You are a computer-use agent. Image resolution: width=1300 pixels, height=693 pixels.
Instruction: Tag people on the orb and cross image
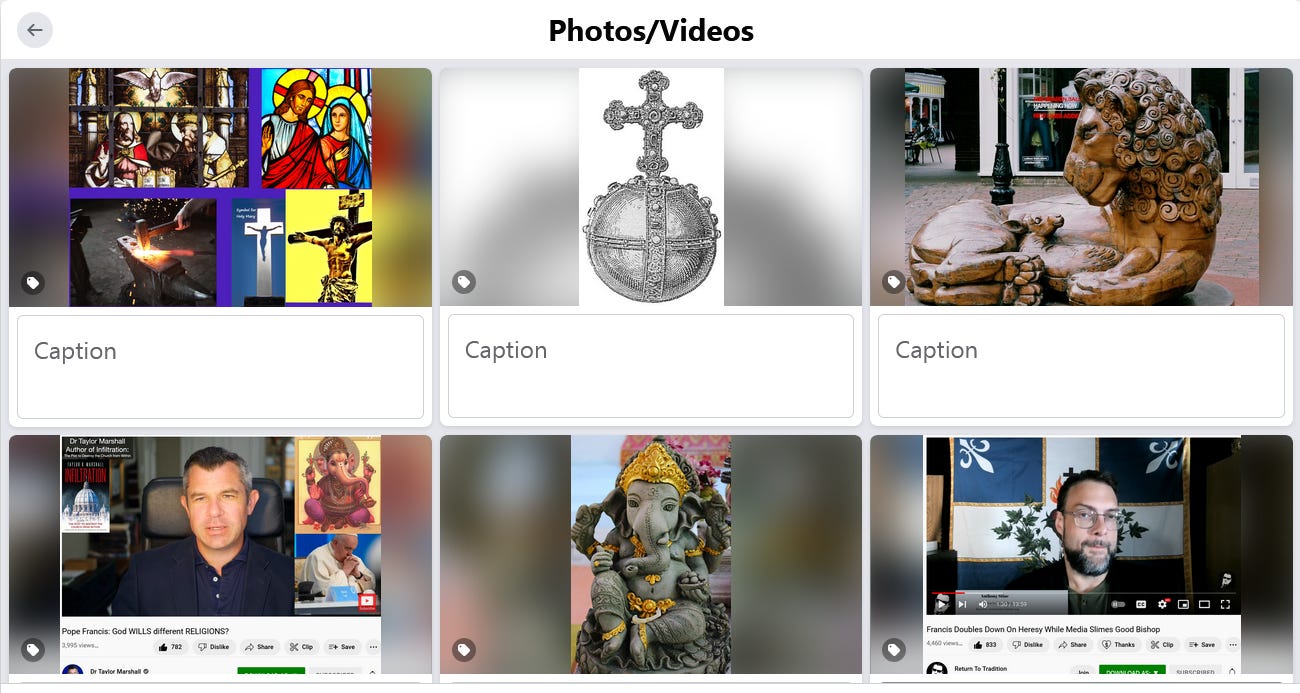pos(463,282)
